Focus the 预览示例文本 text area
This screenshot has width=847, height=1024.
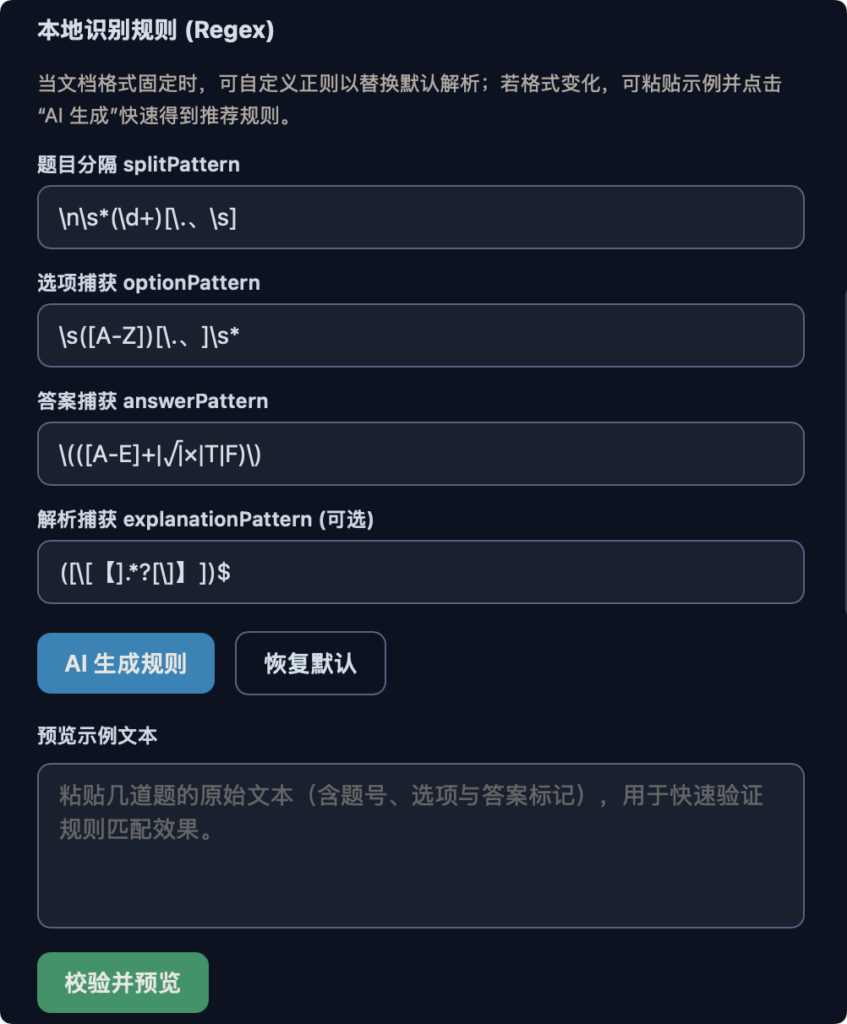(x=420, y=845)
